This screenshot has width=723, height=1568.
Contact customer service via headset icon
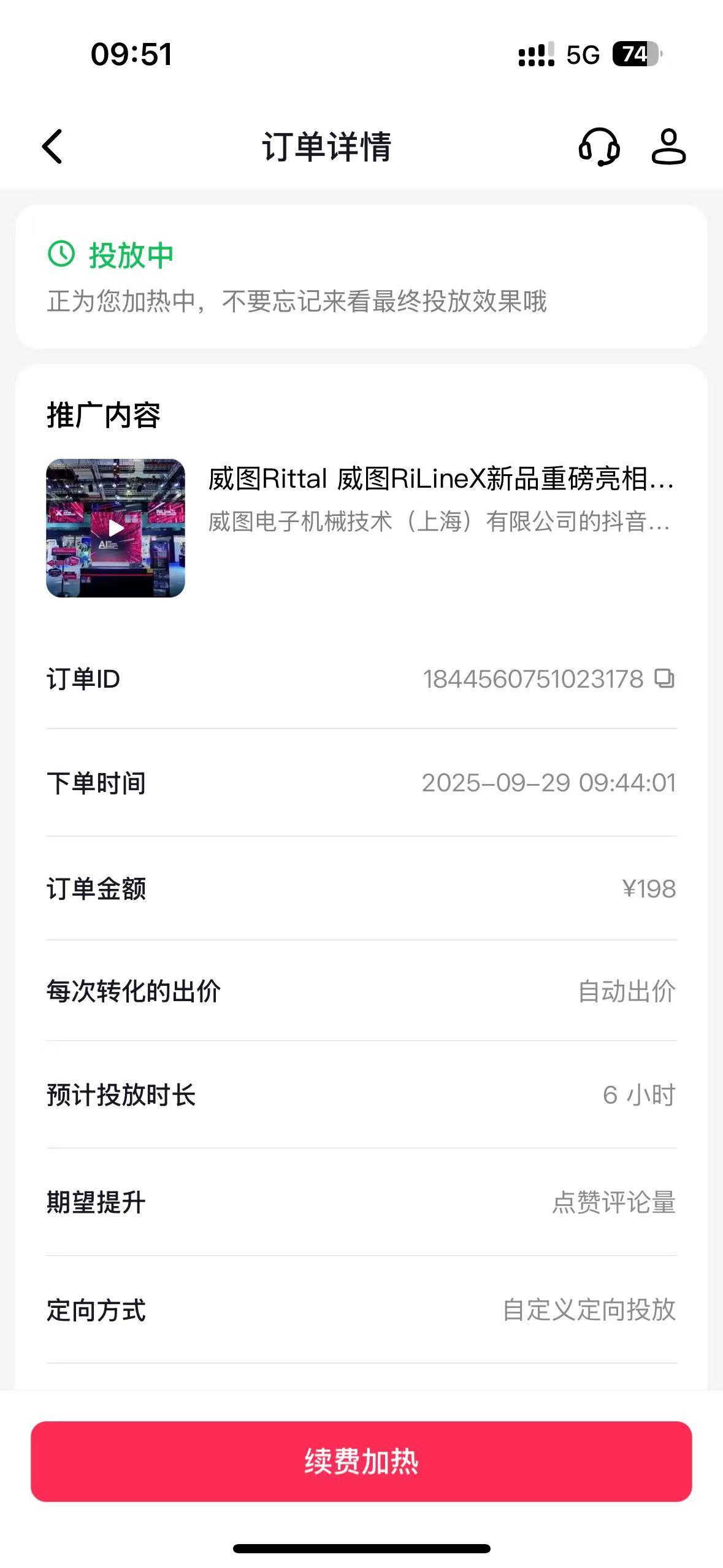(x=599, y=147)
